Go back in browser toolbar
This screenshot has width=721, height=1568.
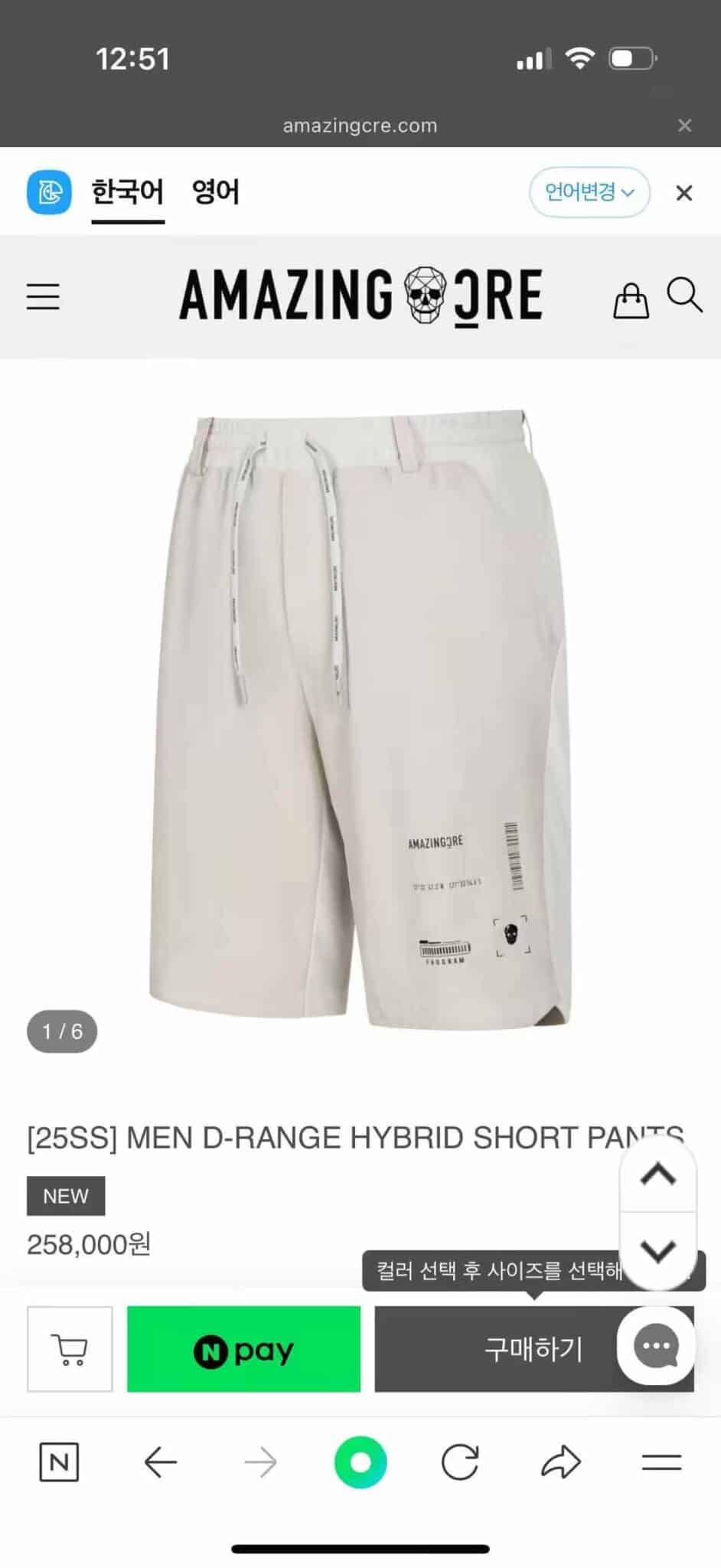click(160, 1463)
